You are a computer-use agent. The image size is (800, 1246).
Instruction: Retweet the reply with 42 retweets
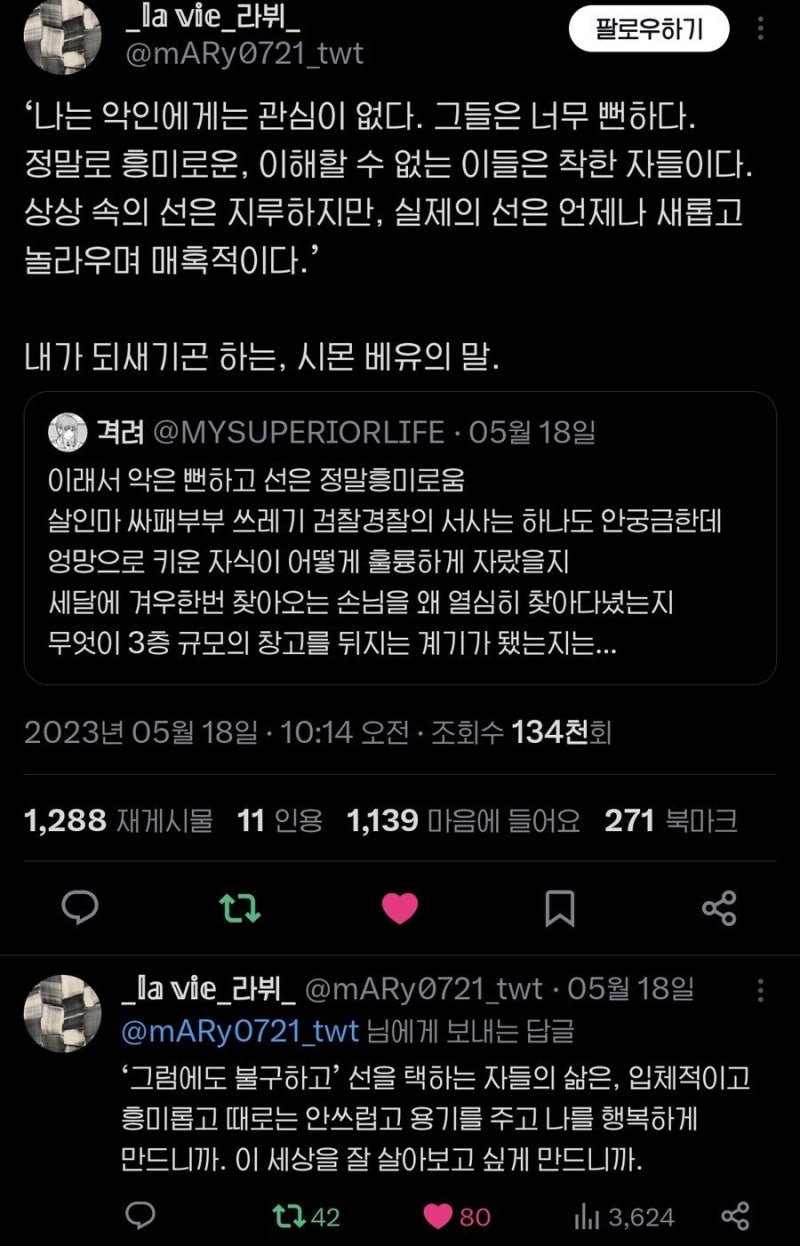coord(306,1216)
